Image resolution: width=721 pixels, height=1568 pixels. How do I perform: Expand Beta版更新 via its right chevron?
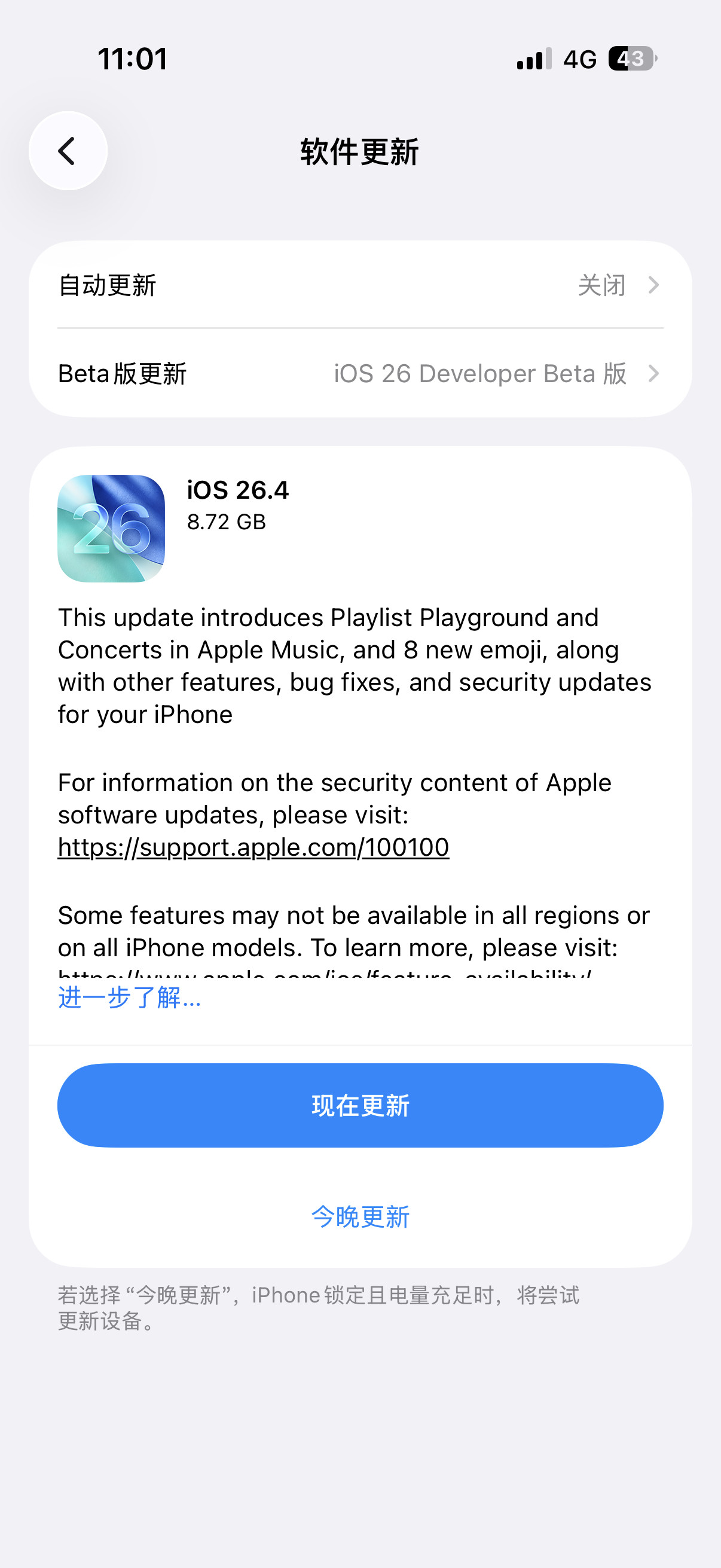pyautogui.click(x=654, y=374)
